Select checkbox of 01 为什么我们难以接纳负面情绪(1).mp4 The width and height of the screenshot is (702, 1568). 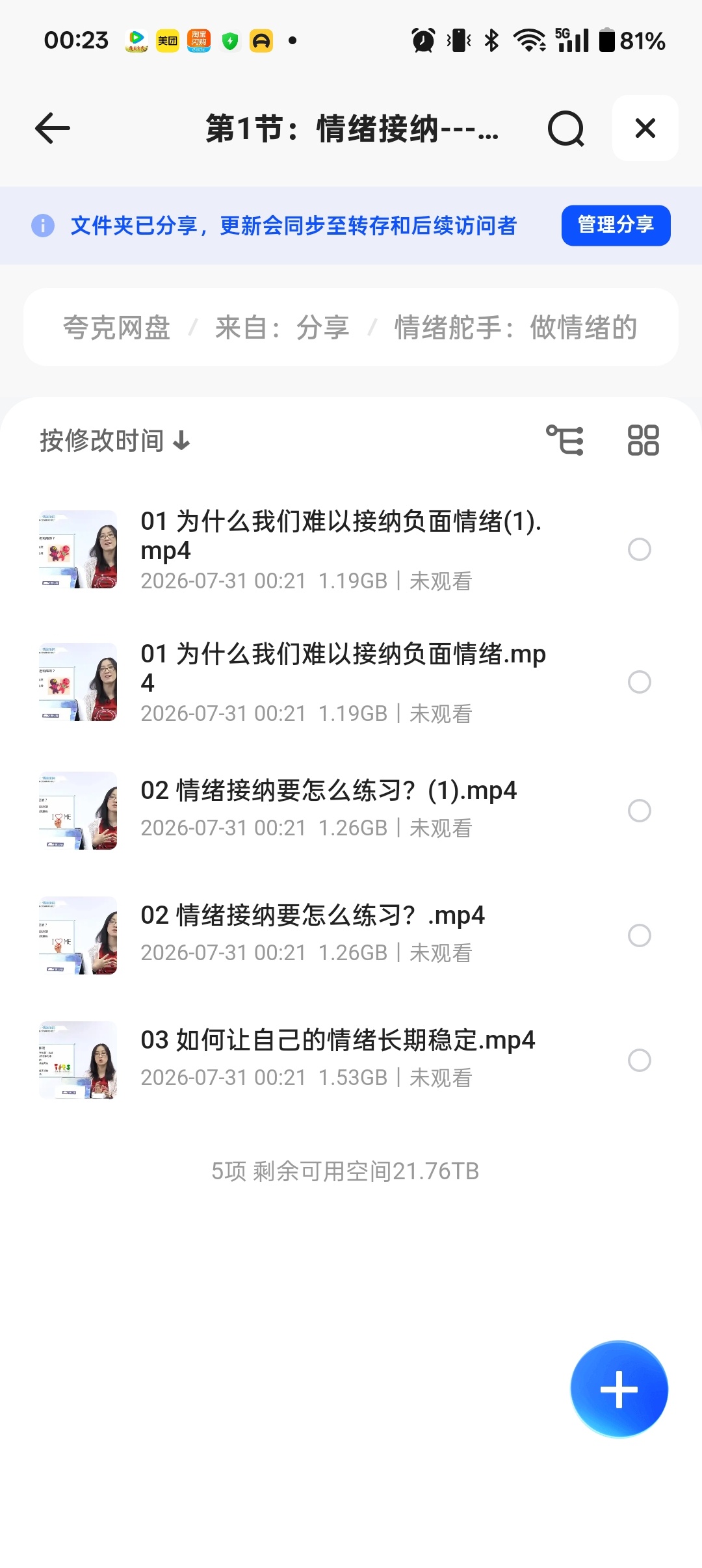click(x=640, y=549)
